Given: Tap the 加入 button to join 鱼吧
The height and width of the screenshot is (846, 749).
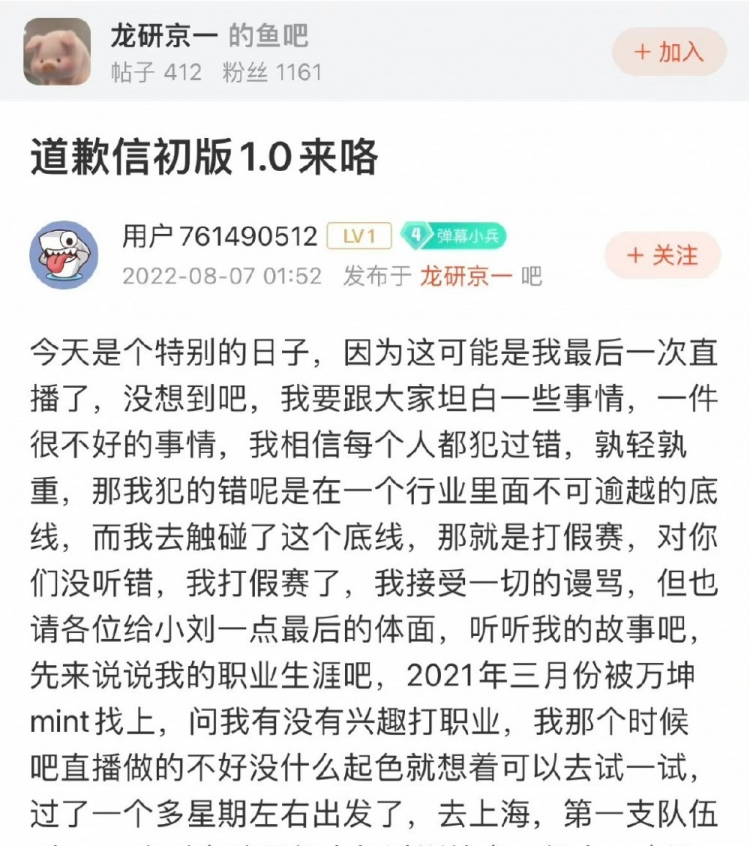Looking at the screenshot, I should pos(669,52).
